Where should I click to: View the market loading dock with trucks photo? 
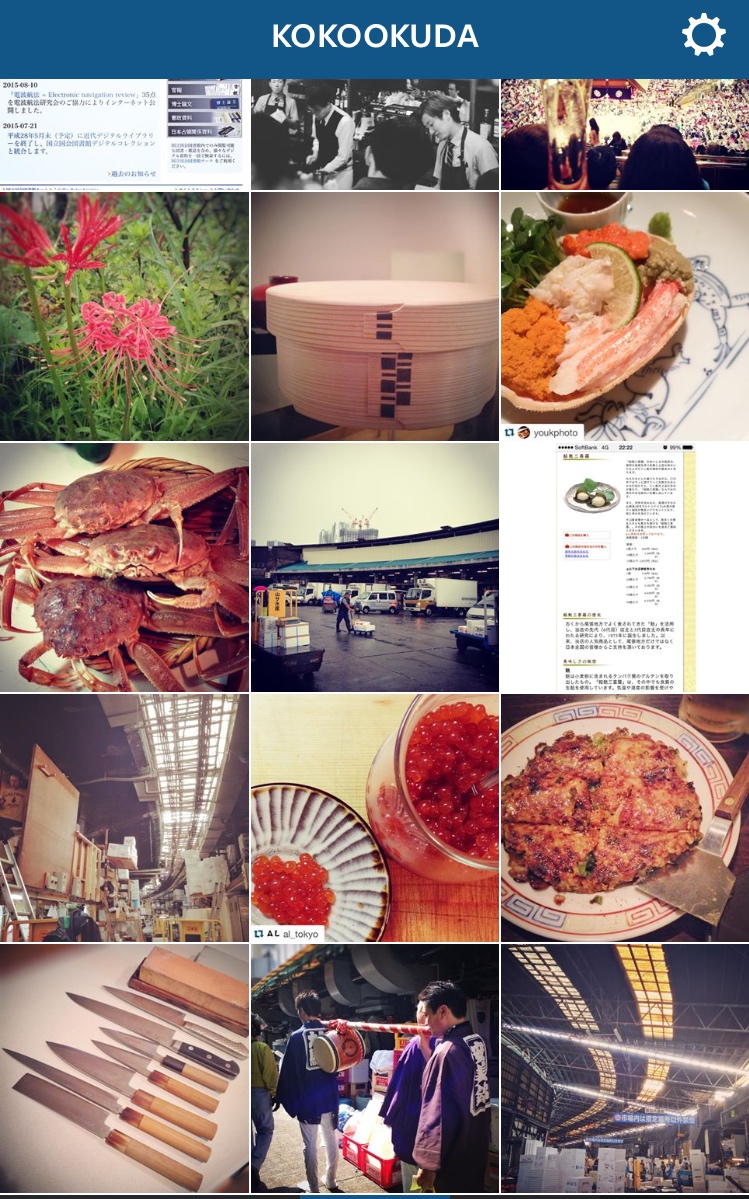tap(374, 567)
